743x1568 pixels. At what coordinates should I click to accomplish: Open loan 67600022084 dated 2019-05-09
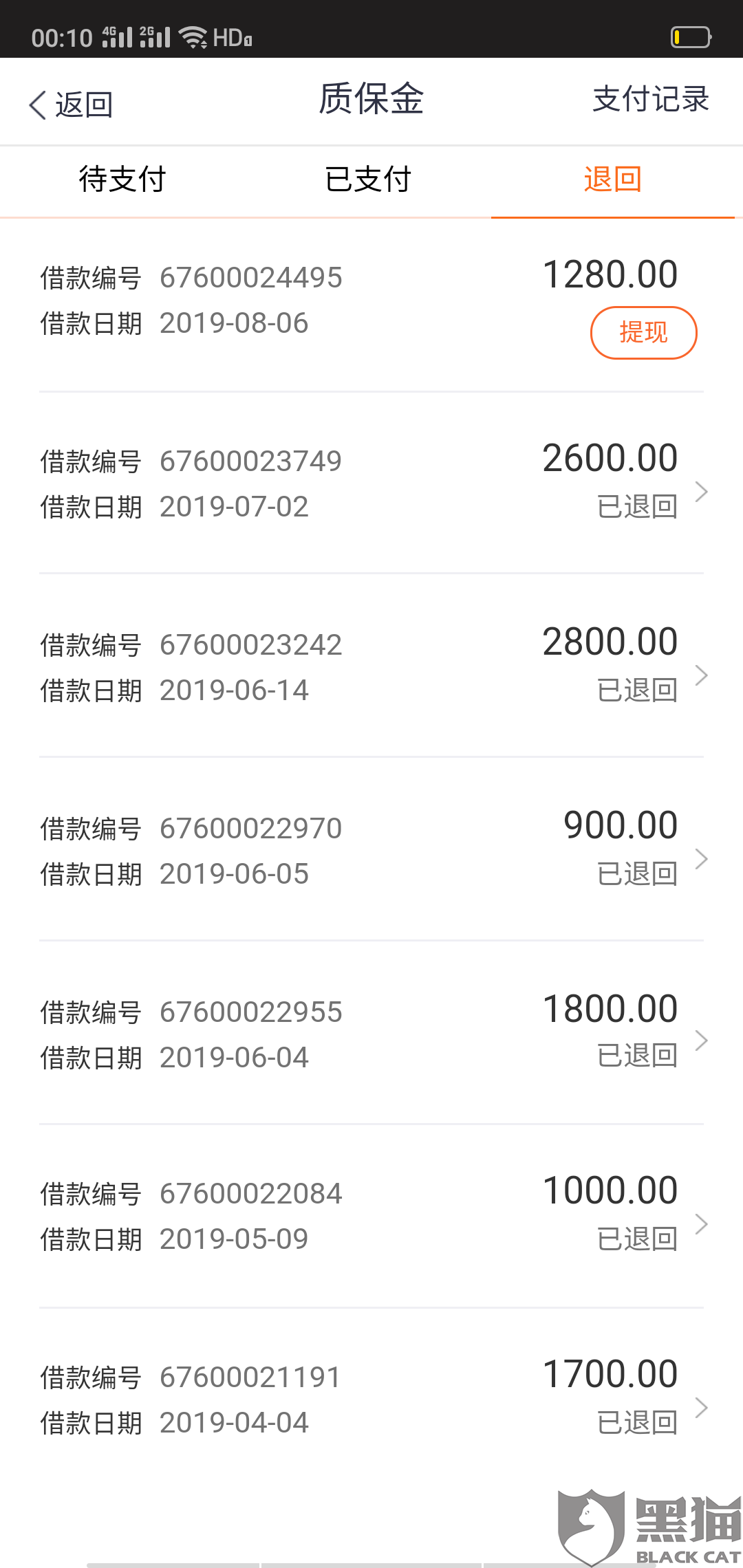(x=371, y=1216)
